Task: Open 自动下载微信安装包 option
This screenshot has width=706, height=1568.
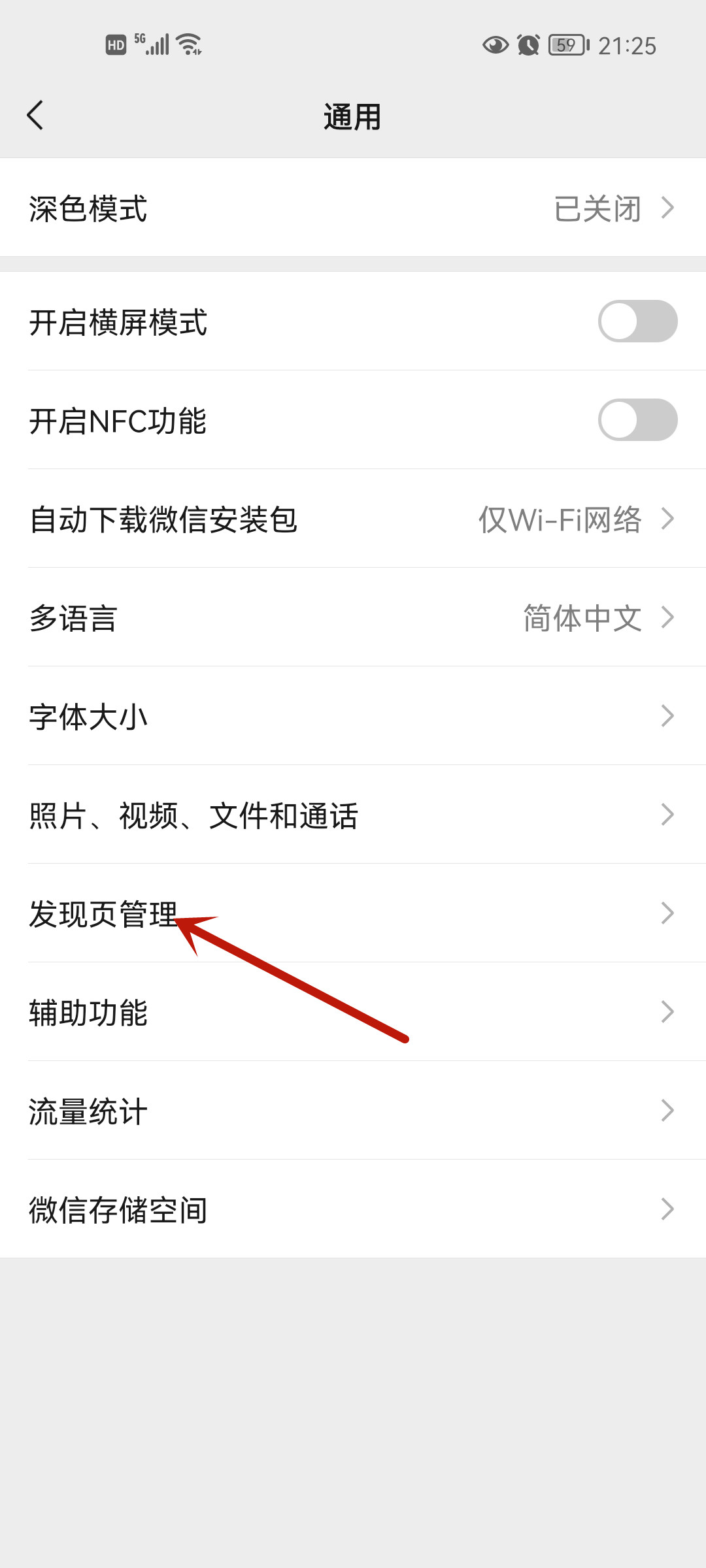Action: [x=353, y=519]
